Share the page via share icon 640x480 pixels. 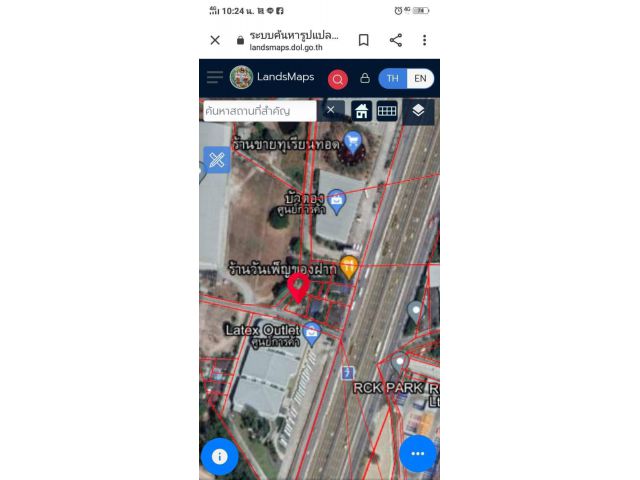(x=396, y=40)
